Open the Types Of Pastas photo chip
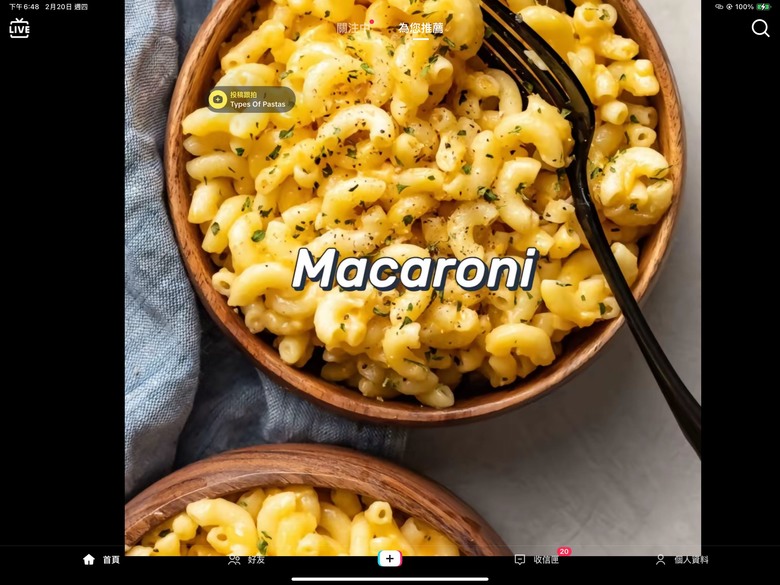 pos(251,99)
